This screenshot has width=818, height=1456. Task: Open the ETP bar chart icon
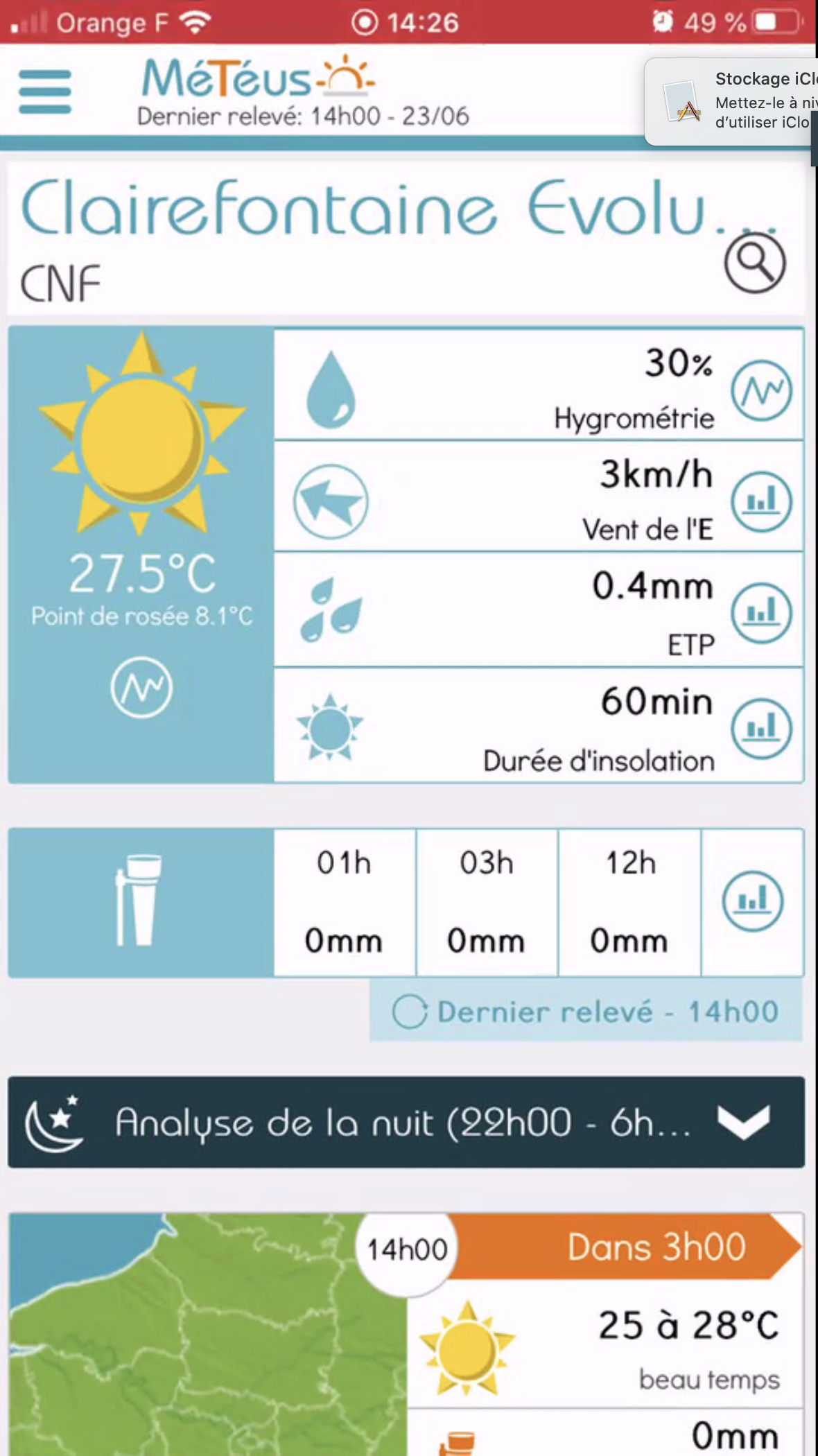tap(761, 615)
